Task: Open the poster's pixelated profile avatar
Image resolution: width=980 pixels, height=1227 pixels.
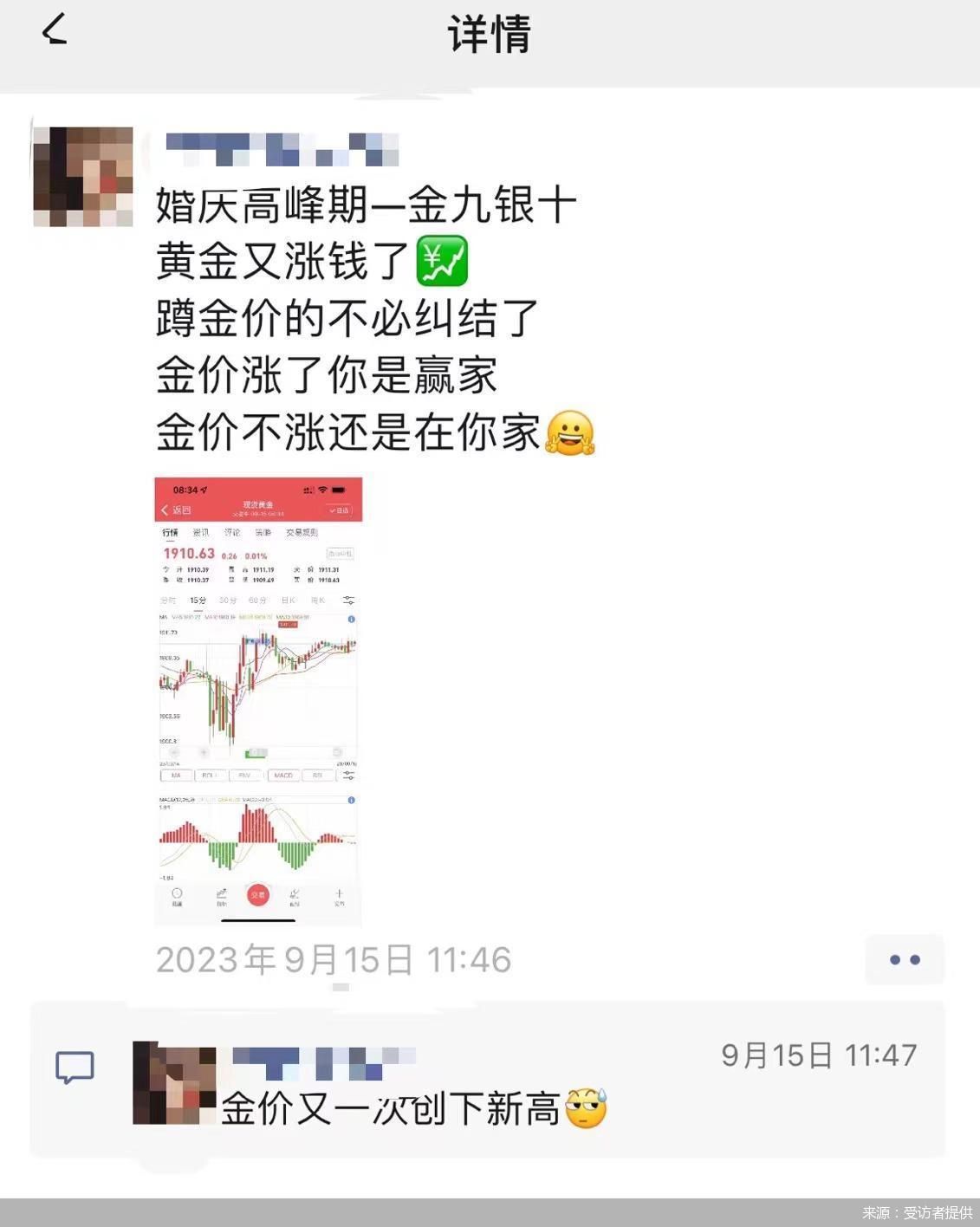Action: coord(83,177)
